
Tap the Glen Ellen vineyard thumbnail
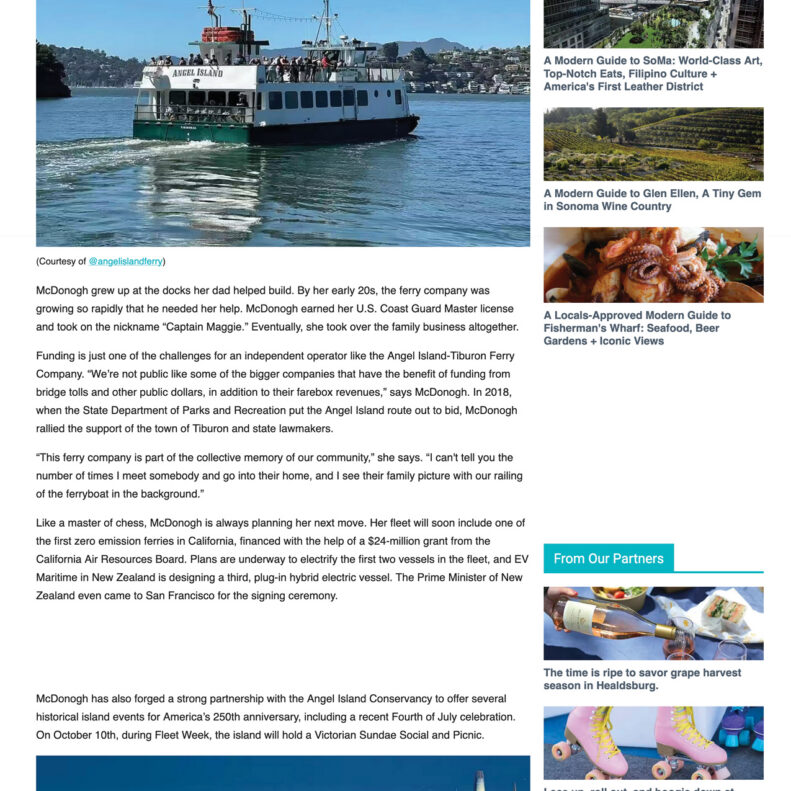click(x=653, y=144)
